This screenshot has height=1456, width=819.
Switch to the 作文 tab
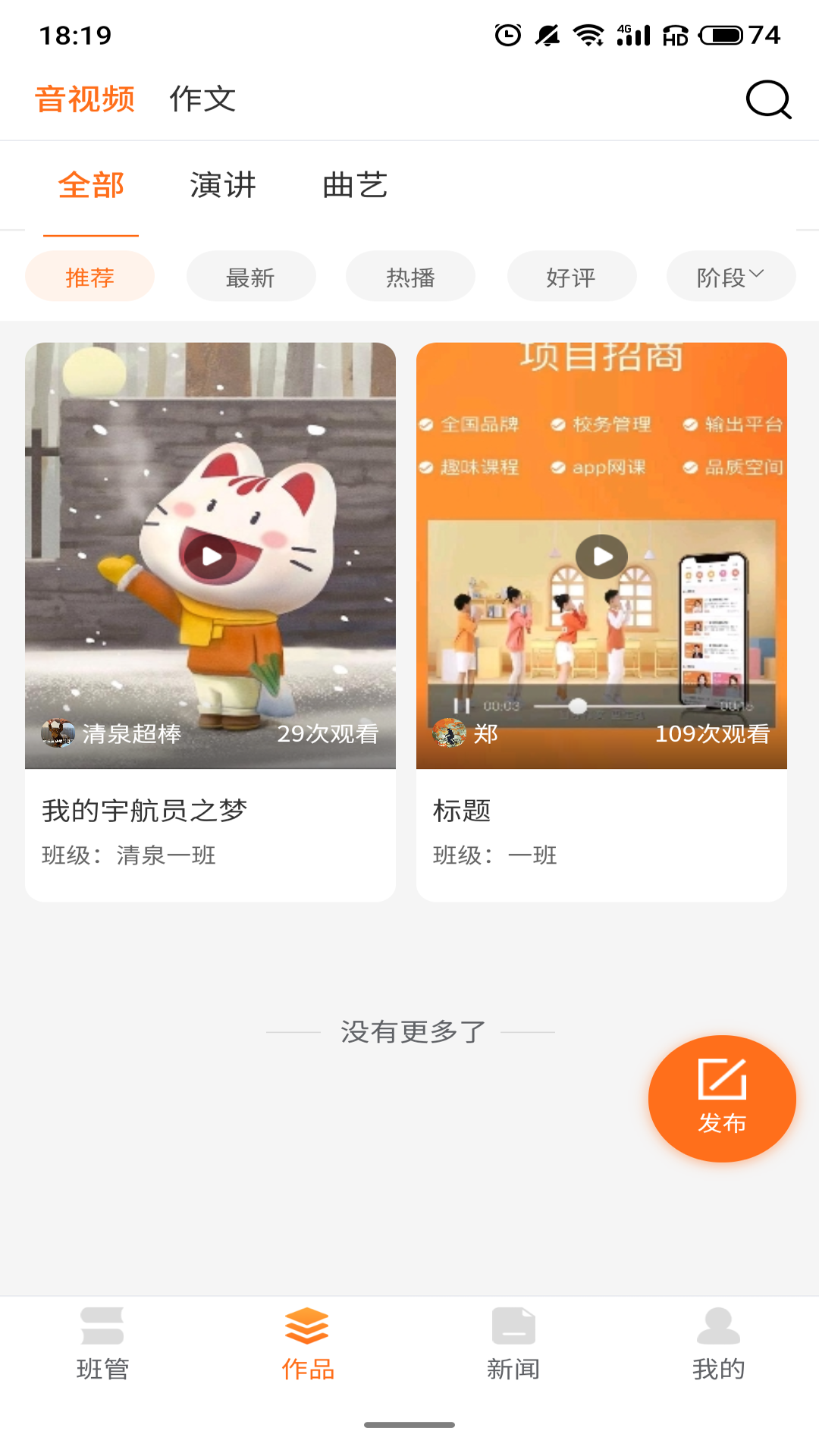click(x=202, y=99)
